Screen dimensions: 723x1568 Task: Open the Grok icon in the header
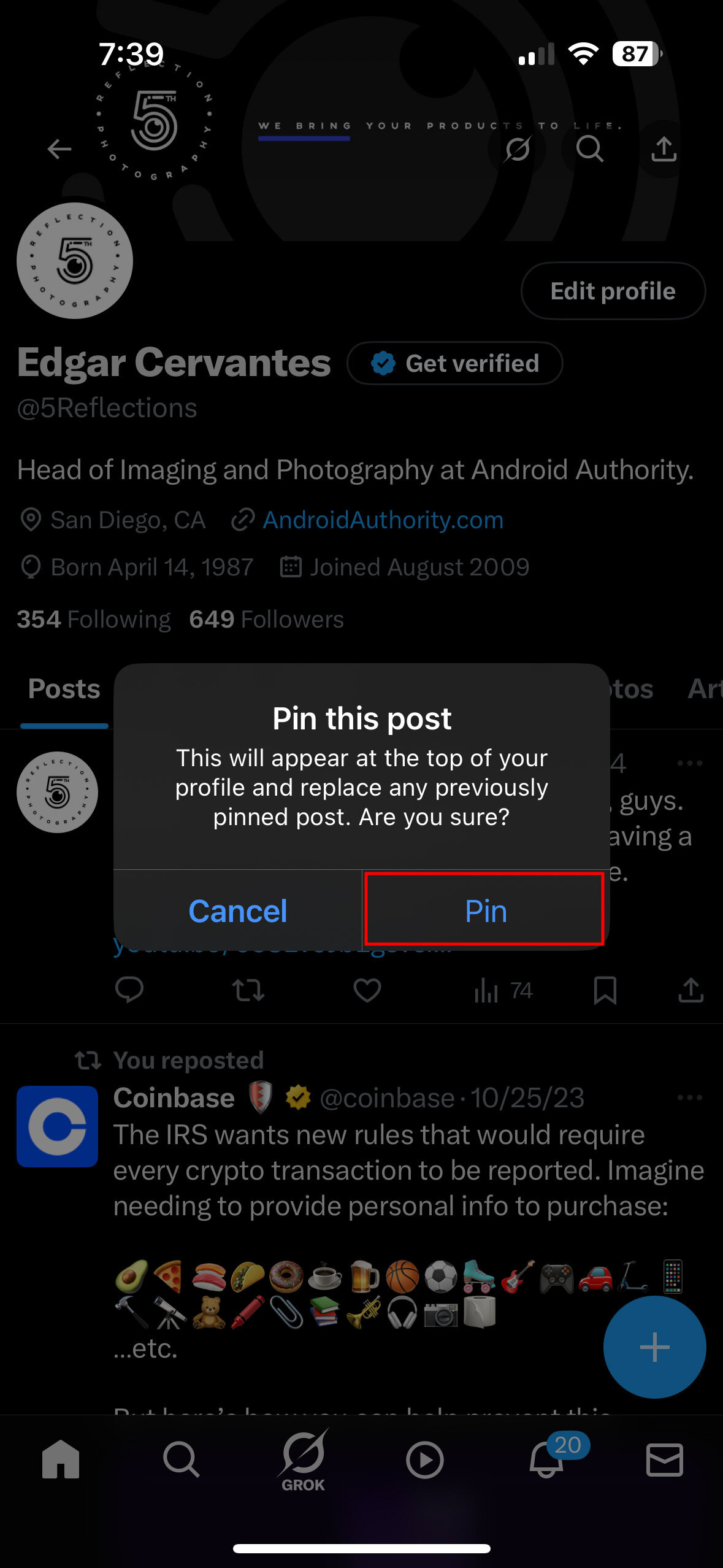pyautogui.click(x=517, y=148)
